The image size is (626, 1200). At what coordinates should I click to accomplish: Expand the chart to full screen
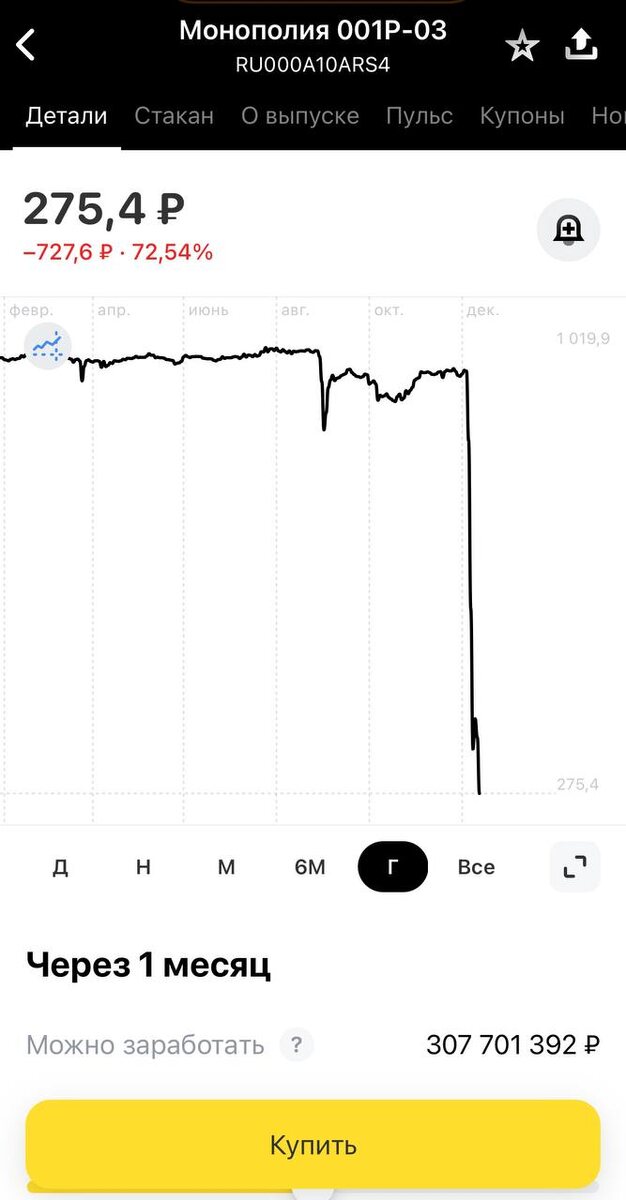(x=575, y=867)
